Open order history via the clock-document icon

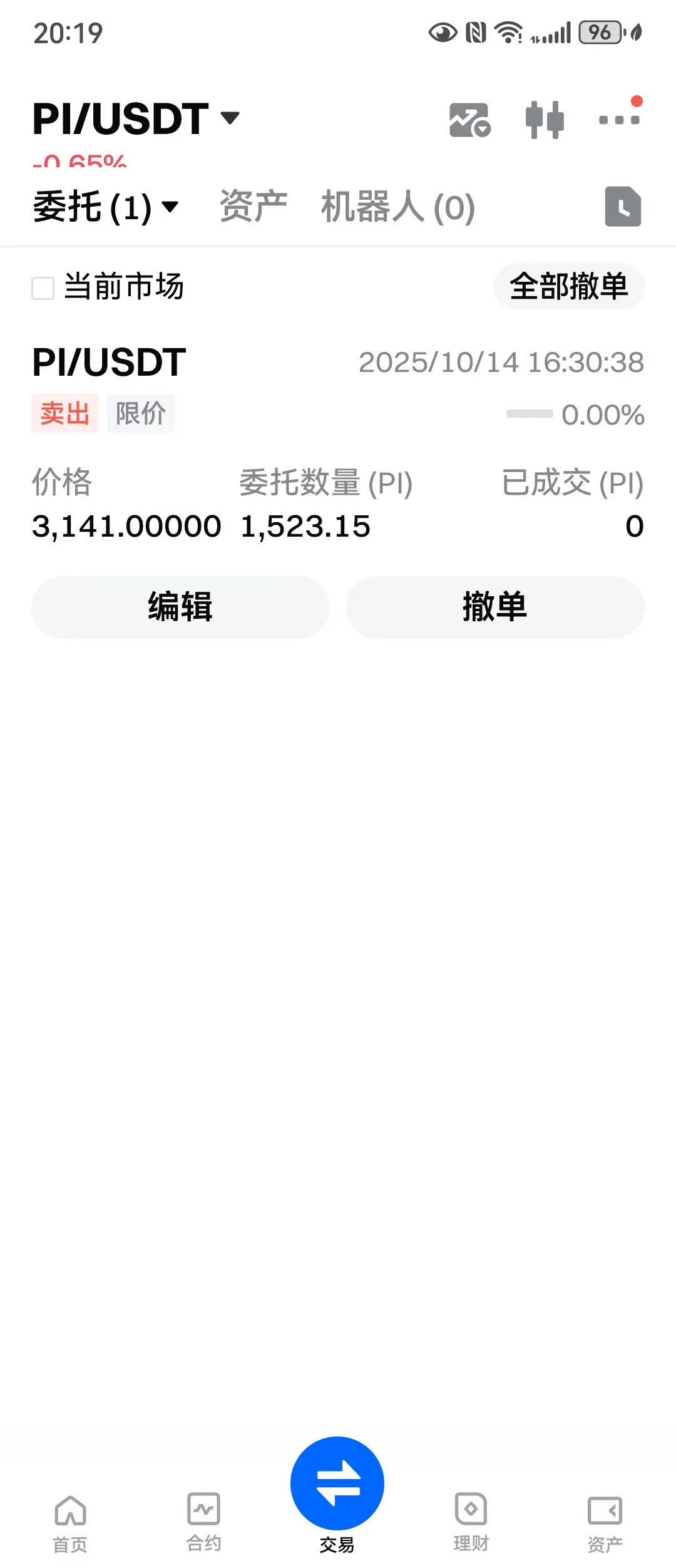623,207
